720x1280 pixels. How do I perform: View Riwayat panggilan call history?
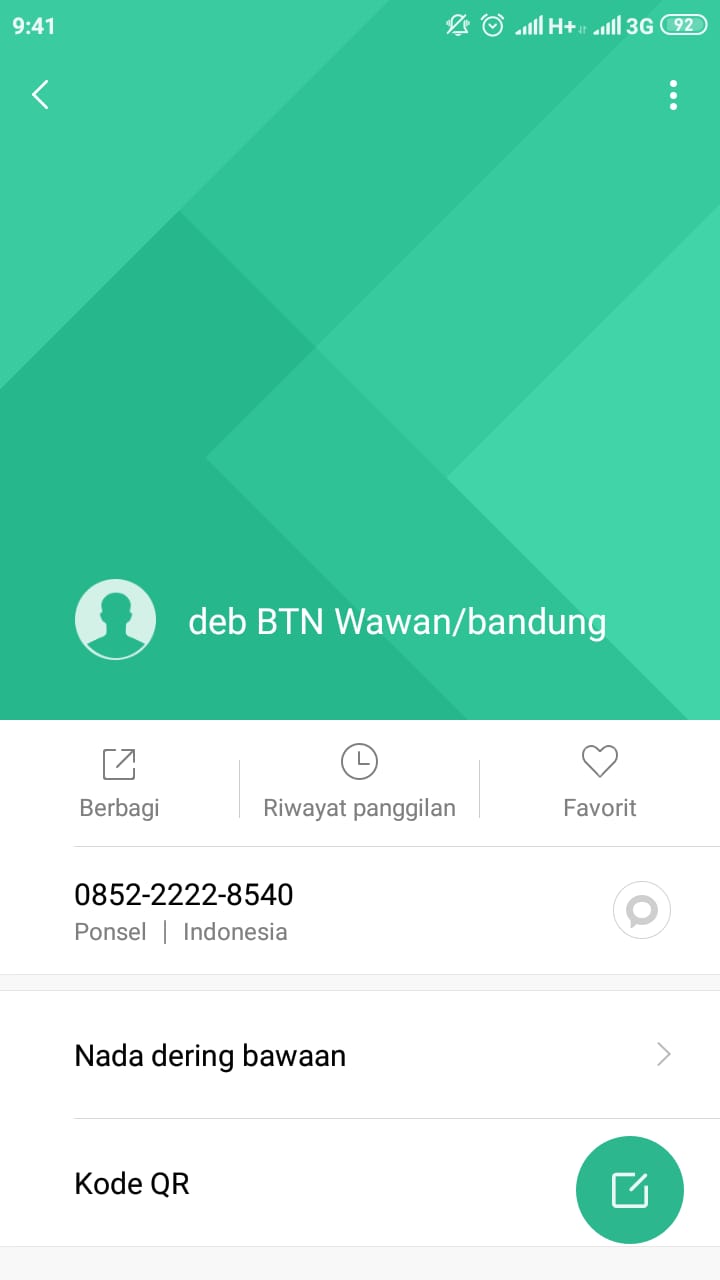359,782
